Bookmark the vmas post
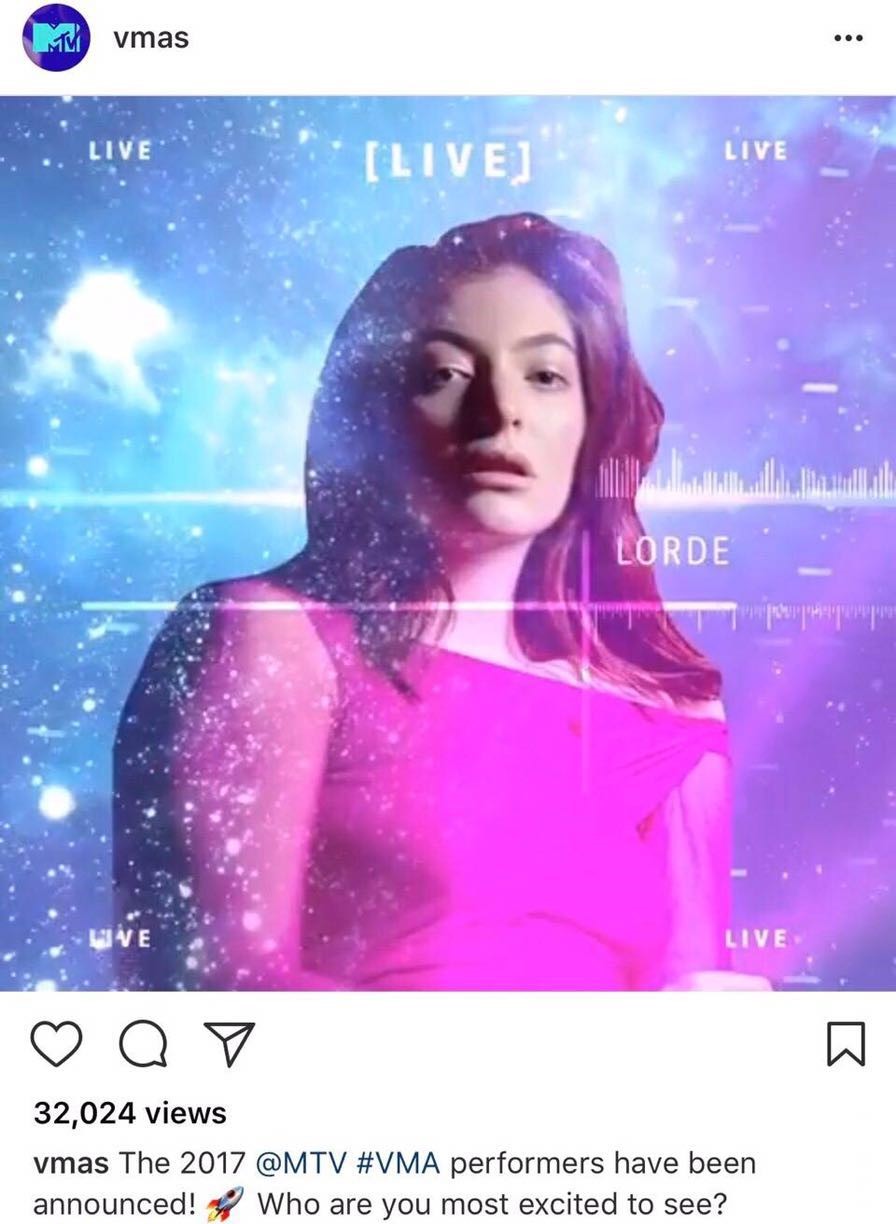The height and width of the screenshot is (1224, 896). tap(846, 1045)
